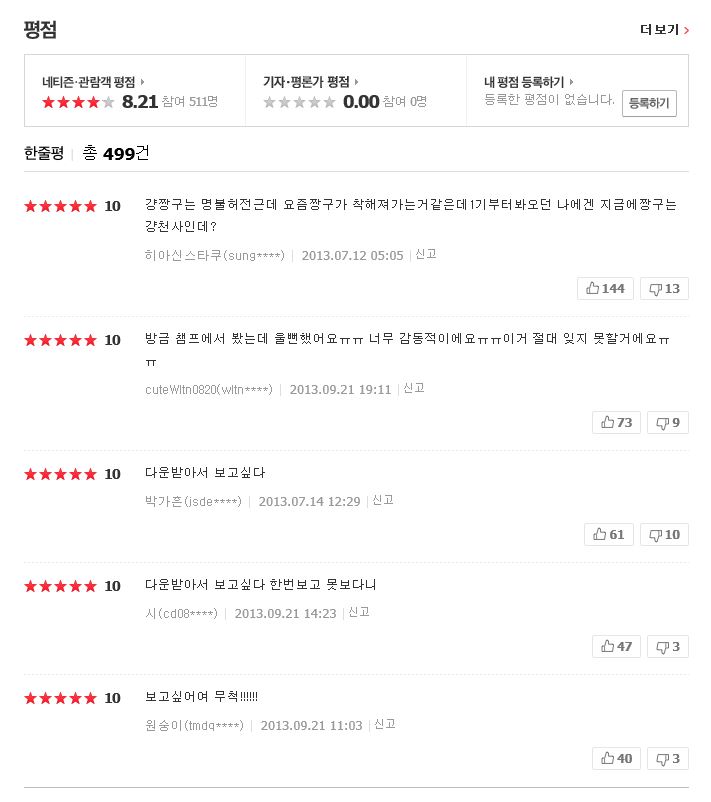Like 원숭이's review with 40 upvotes
Image resolution: width=711 pixels, height=802 pixels.
pos(617,758)
